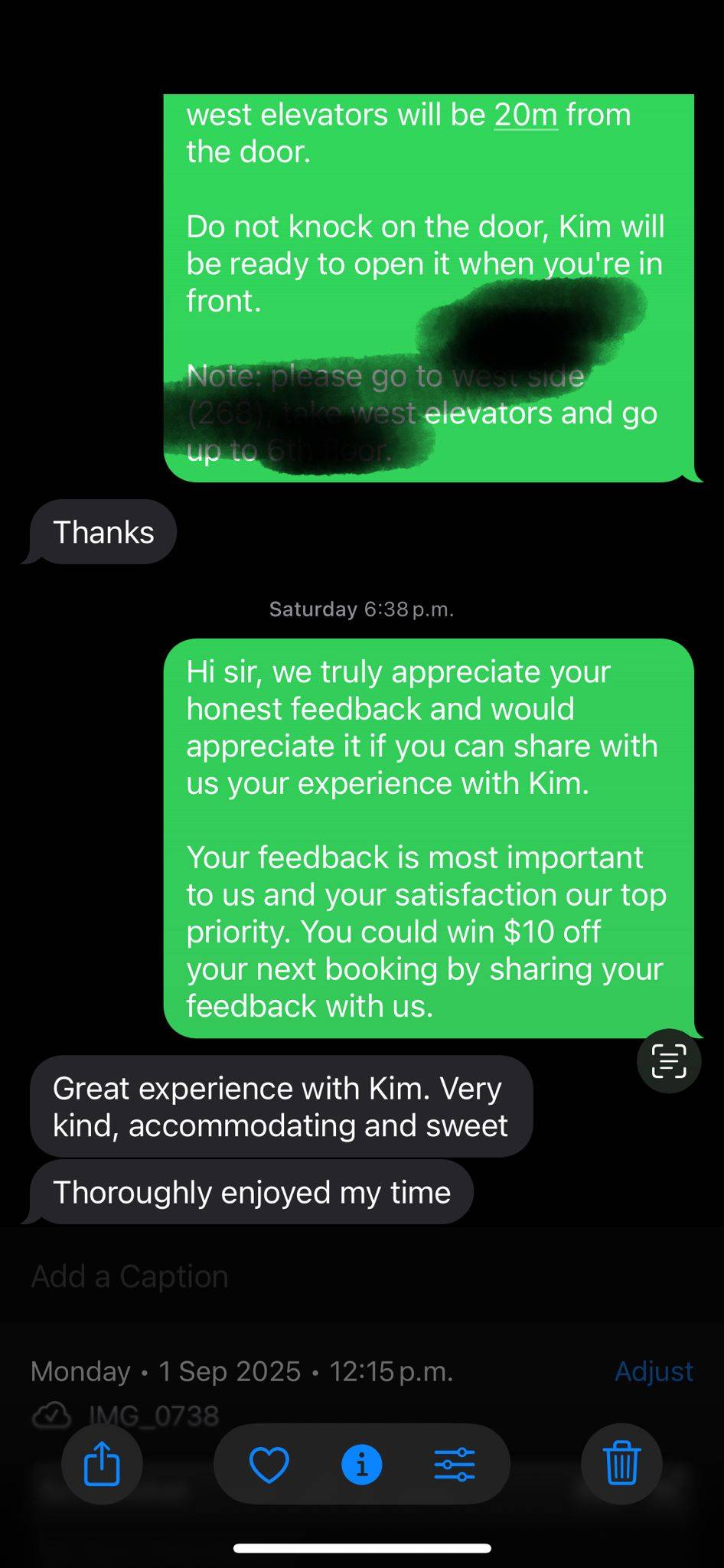Open the edit adjustments sliders
Screen dimensions: 724x1568
[x=455, y=1465]
